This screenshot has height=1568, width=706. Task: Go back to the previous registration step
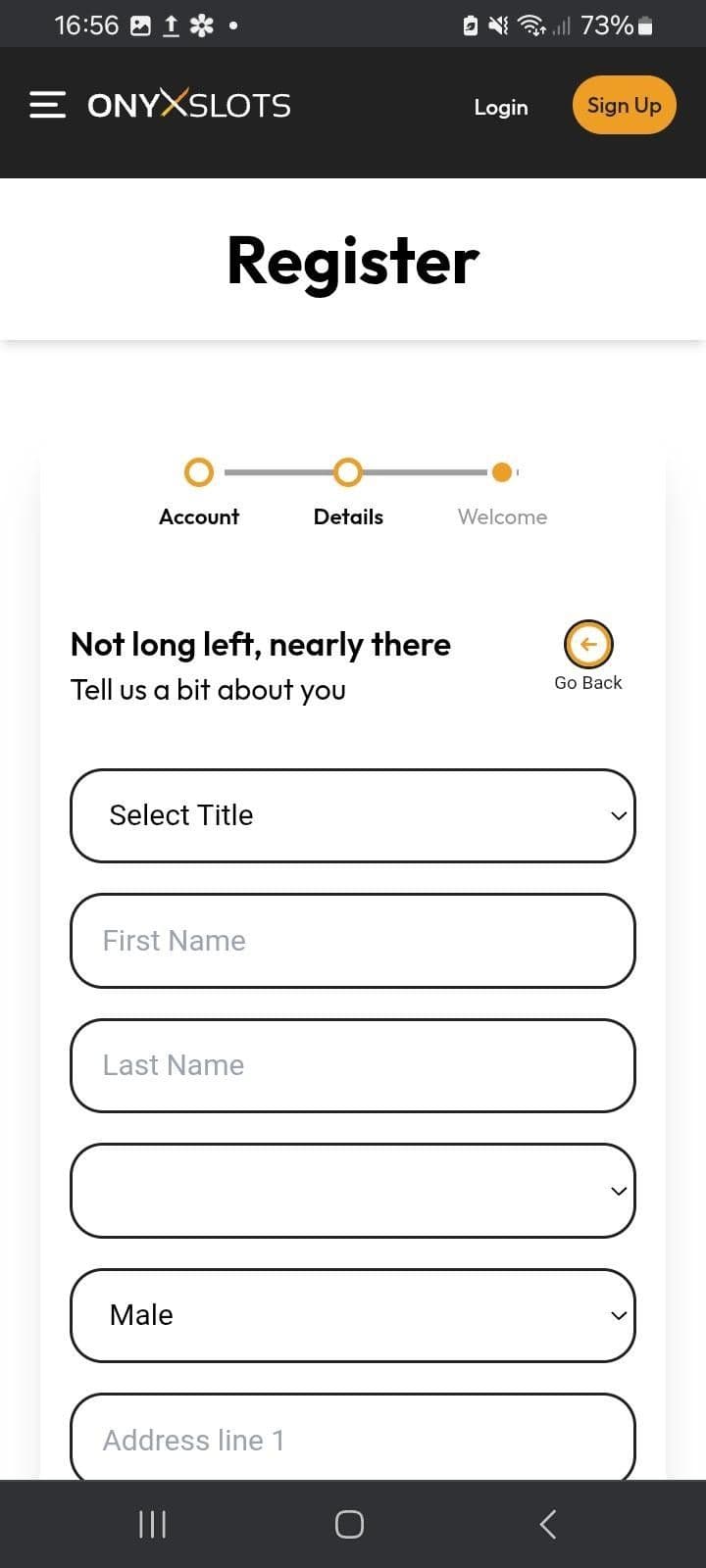click(x=588, y=645)
